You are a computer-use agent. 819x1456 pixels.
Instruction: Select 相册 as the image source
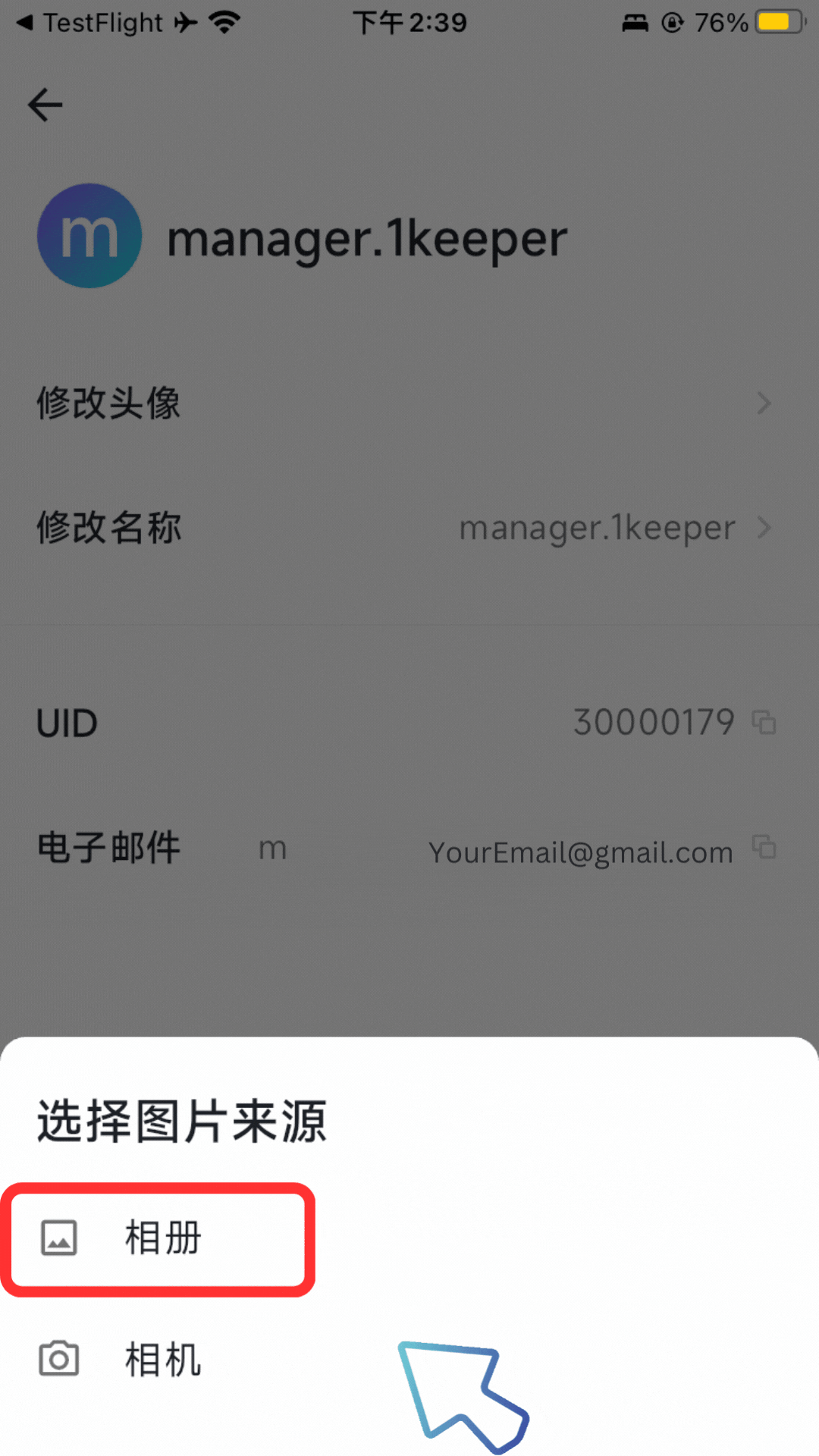tap(159, 1238)
